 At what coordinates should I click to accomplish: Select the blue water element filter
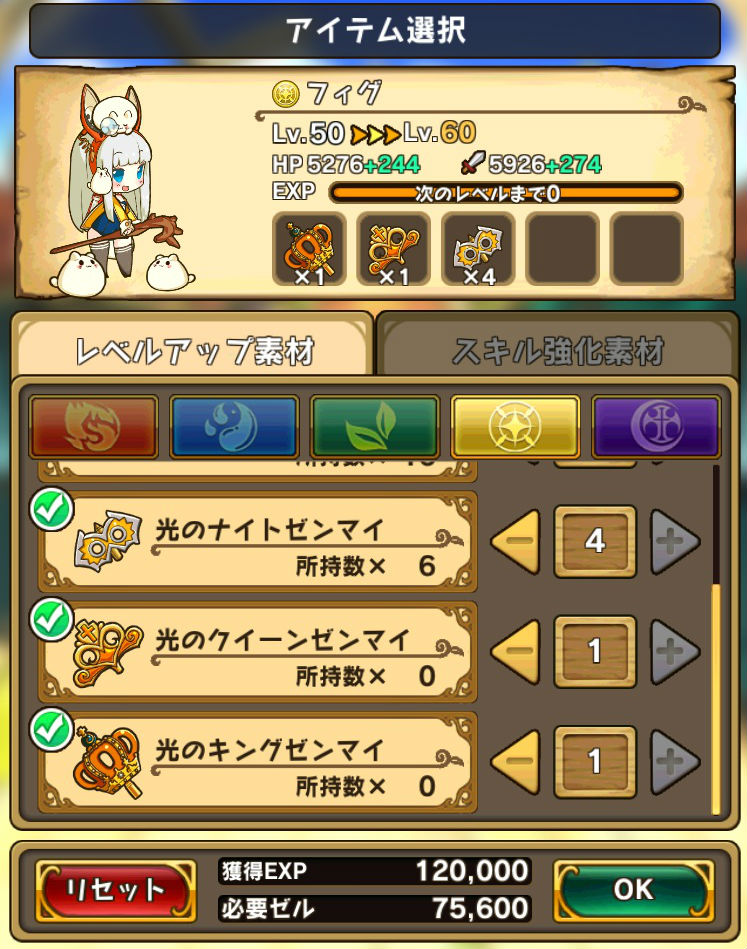pos(234,427)
